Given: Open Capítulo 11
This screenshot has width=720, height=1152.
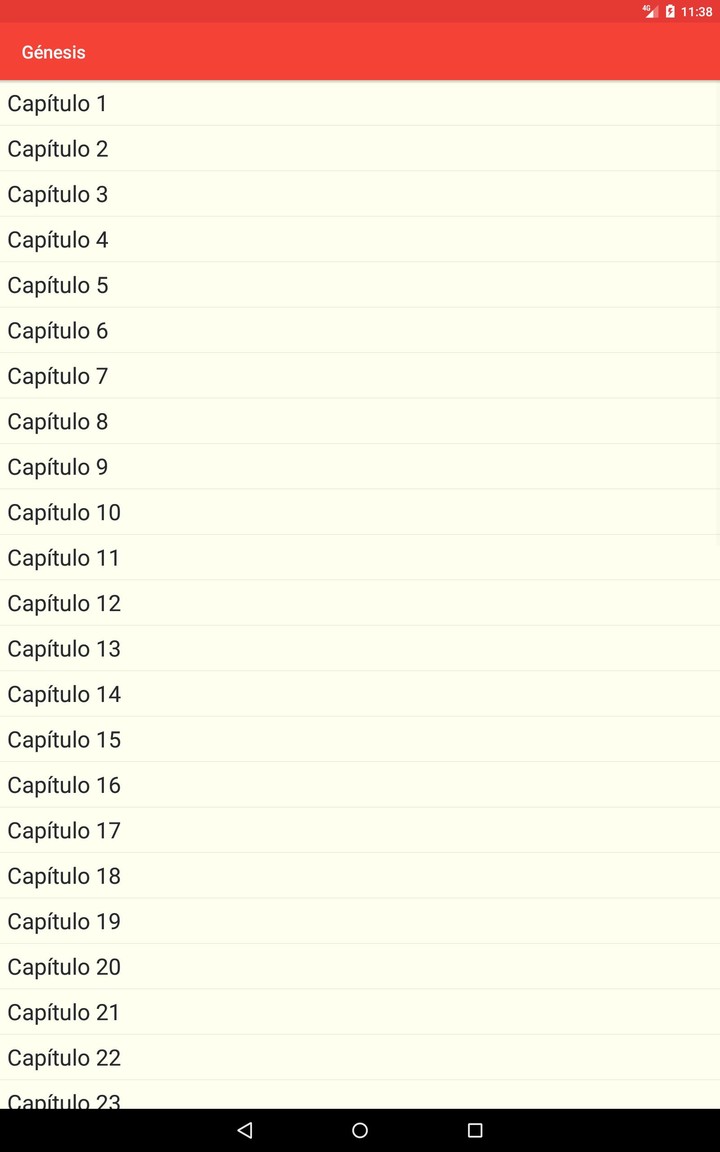Looking at the screenshot, I should pyautogui.click(x=64, y=558).
